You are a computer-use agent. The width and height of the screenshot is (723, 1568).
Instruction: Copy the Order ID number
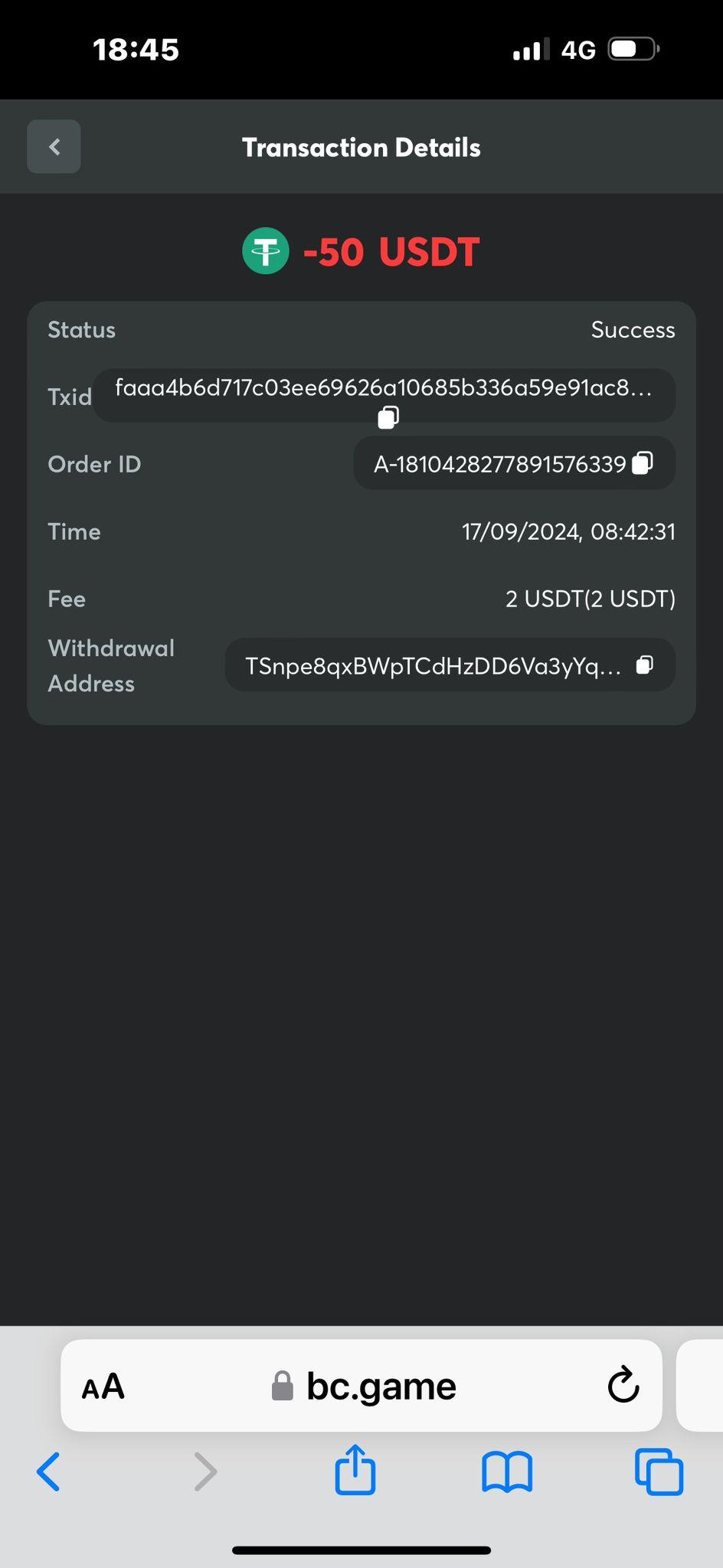pos(643,462)
